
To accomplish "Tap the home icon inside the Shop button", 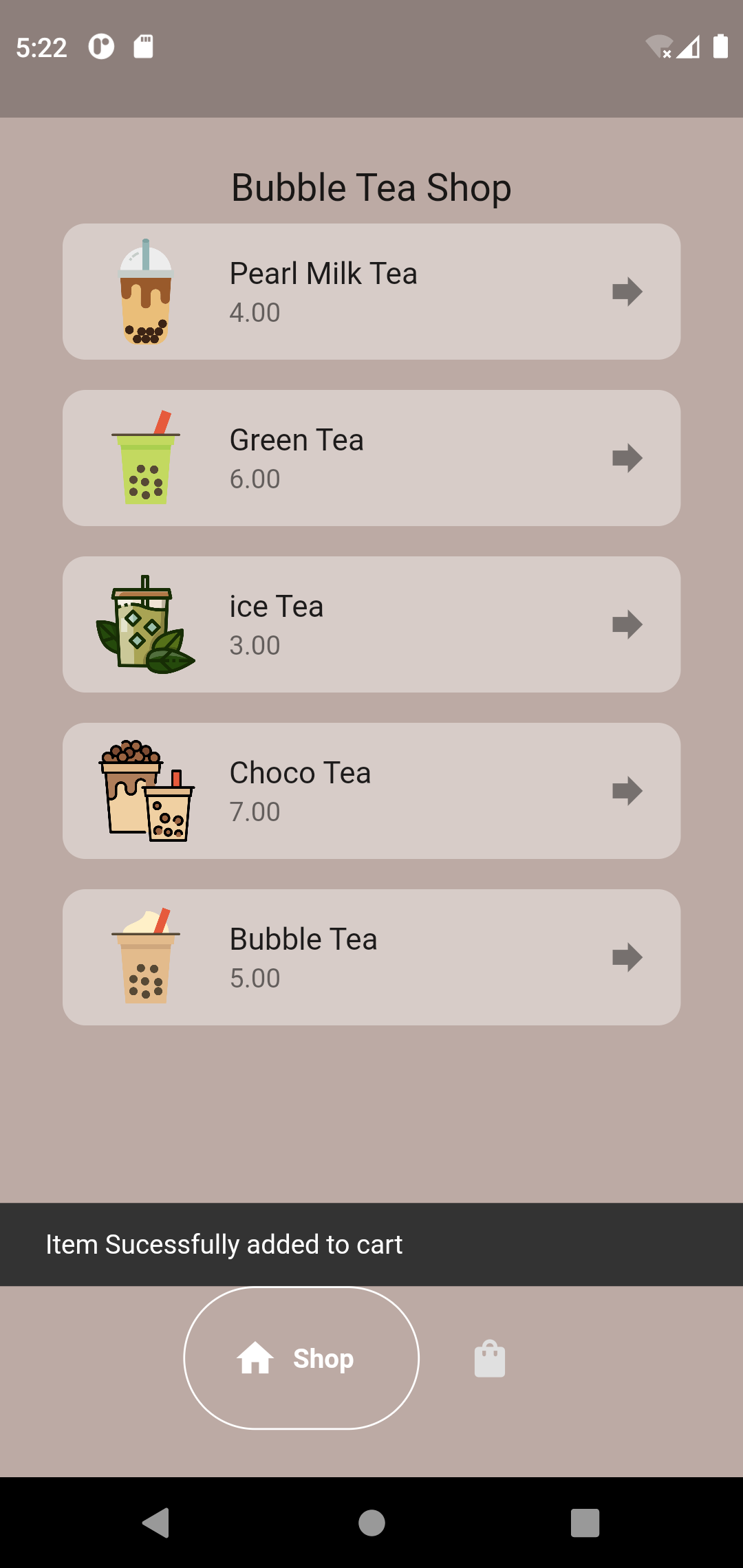I will click(255, 1357).
